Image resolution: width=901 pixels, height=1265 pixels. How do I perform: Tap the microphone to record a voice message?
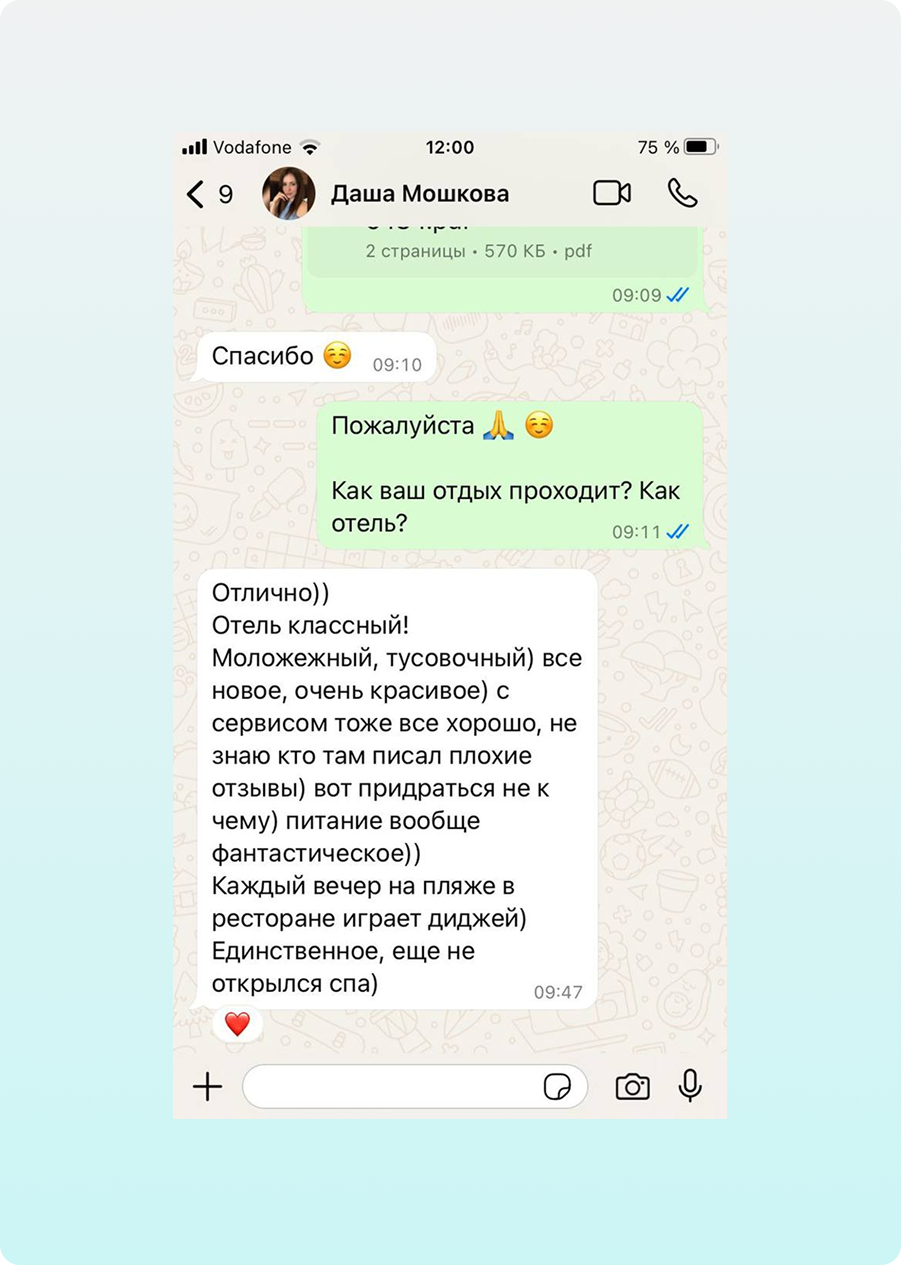tap(690, 1086)
